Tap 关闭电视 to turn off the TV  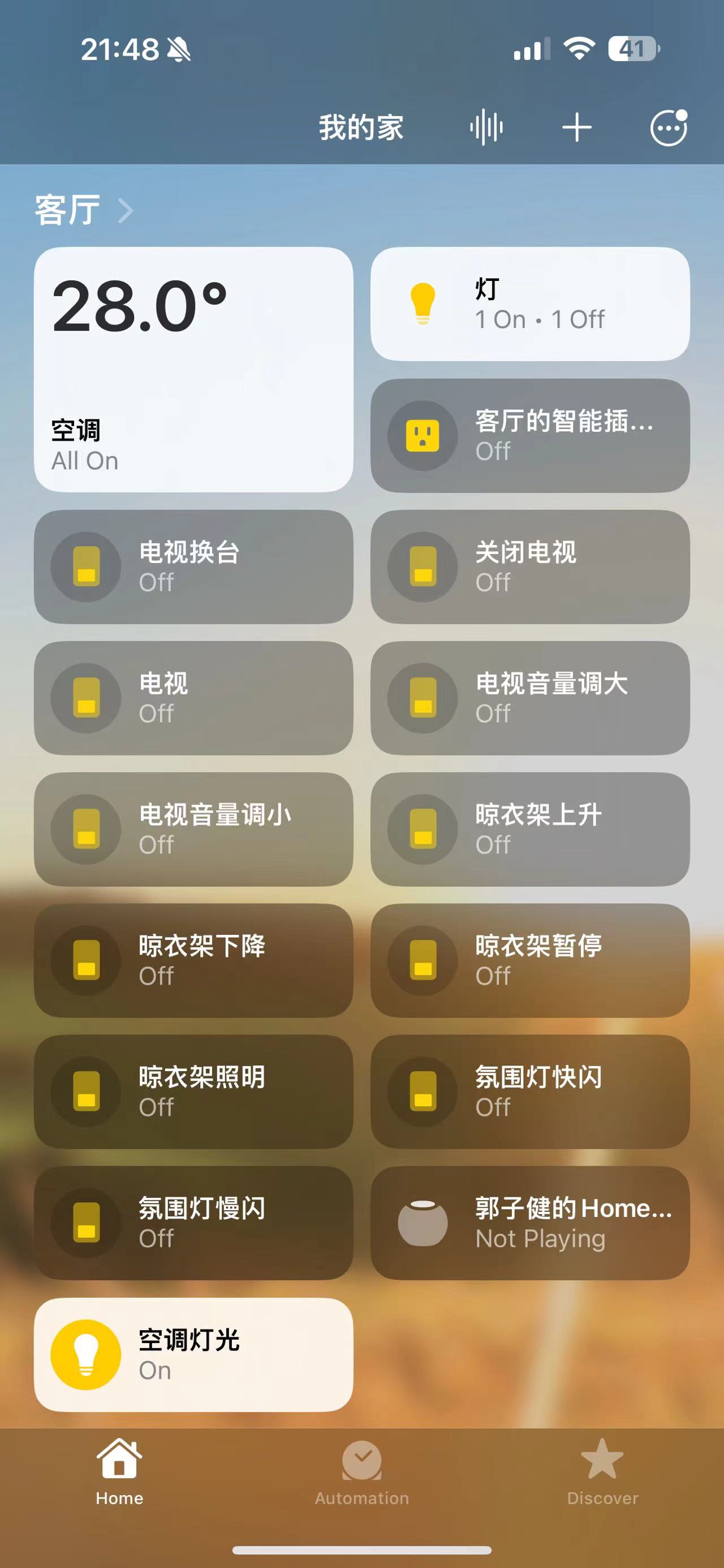(530, 567)
